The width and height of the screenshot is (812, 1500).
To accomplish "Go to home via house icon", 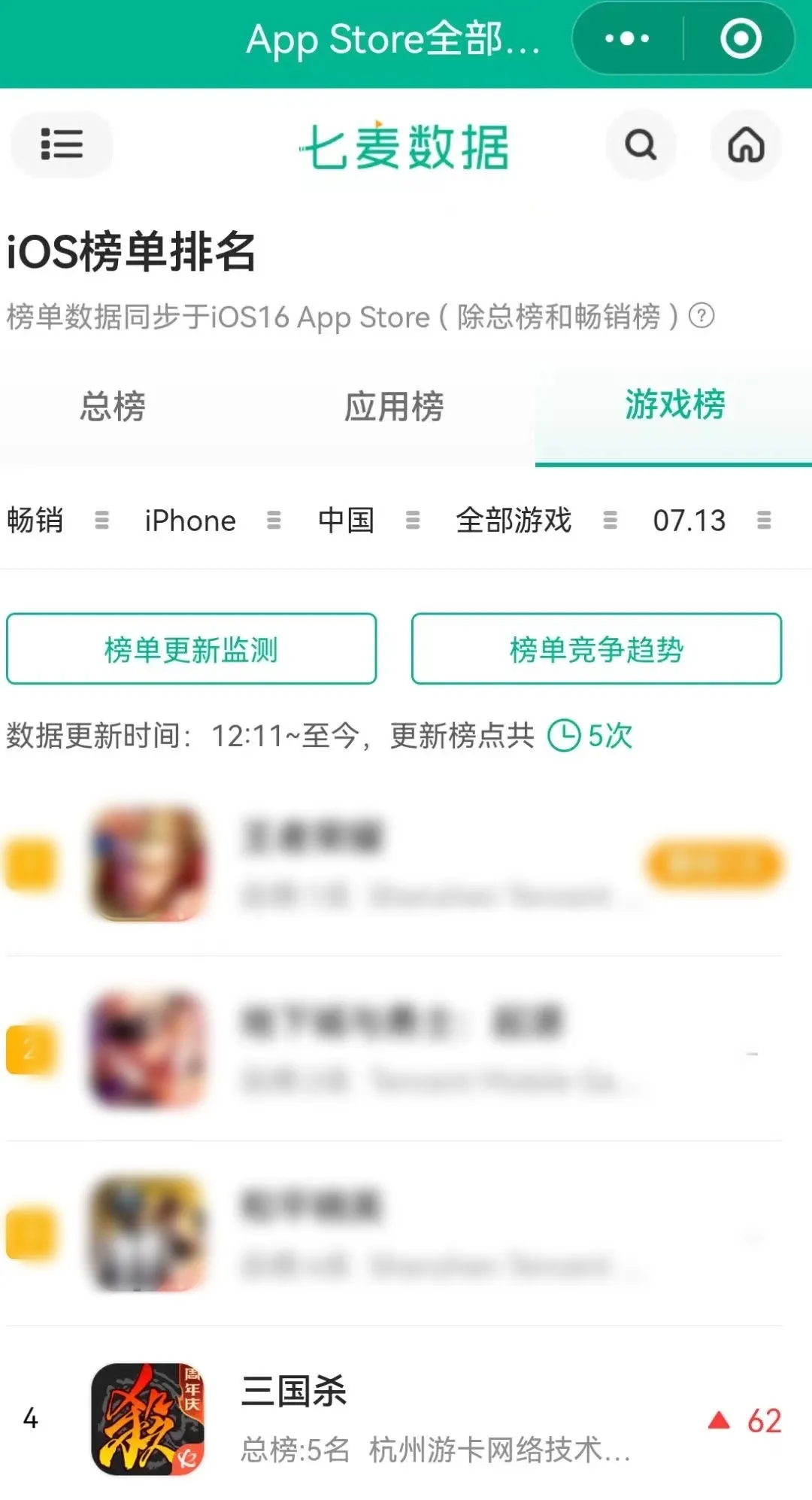I will (746, 145).
